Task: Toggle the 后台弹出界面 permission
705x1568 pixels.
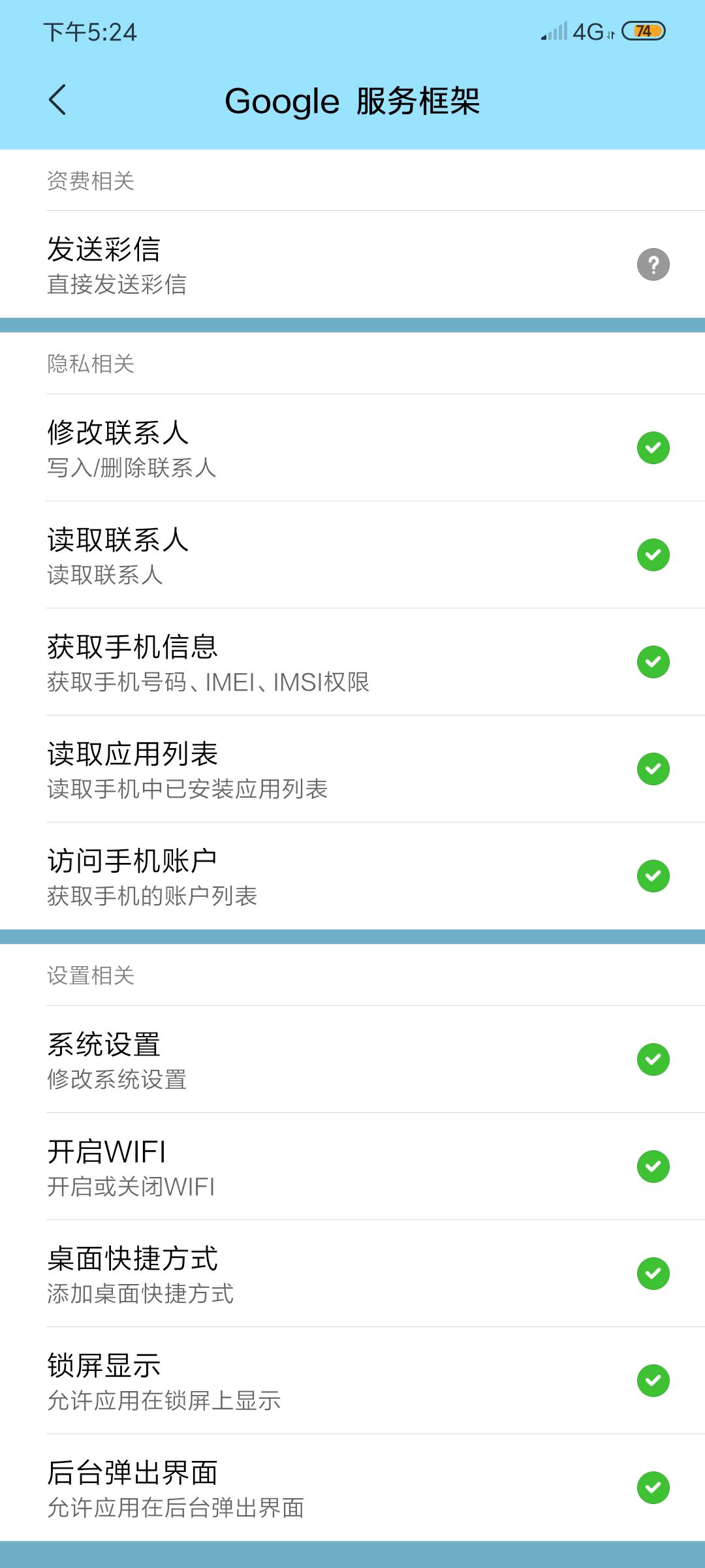Action: (x=653, y=1488)
